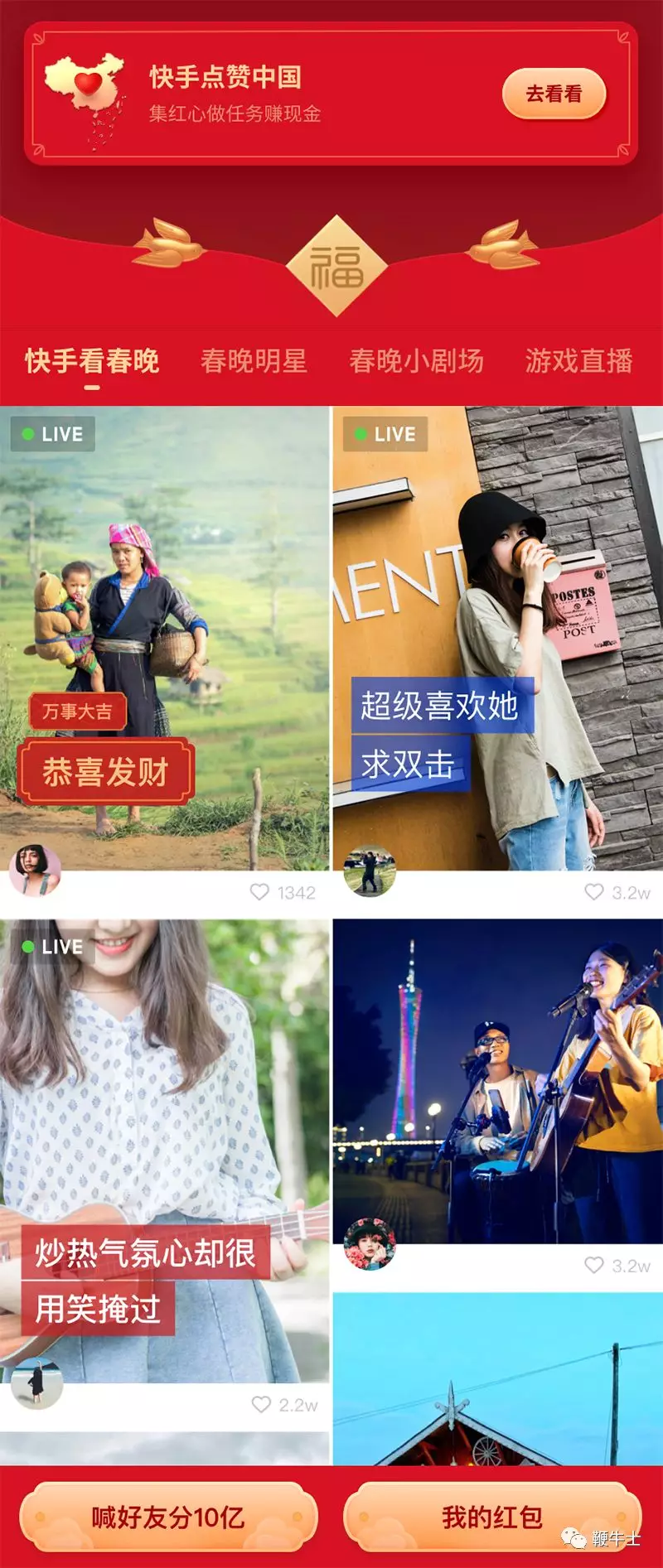Open the author avatar under 超级喜欢她 video

370,871
